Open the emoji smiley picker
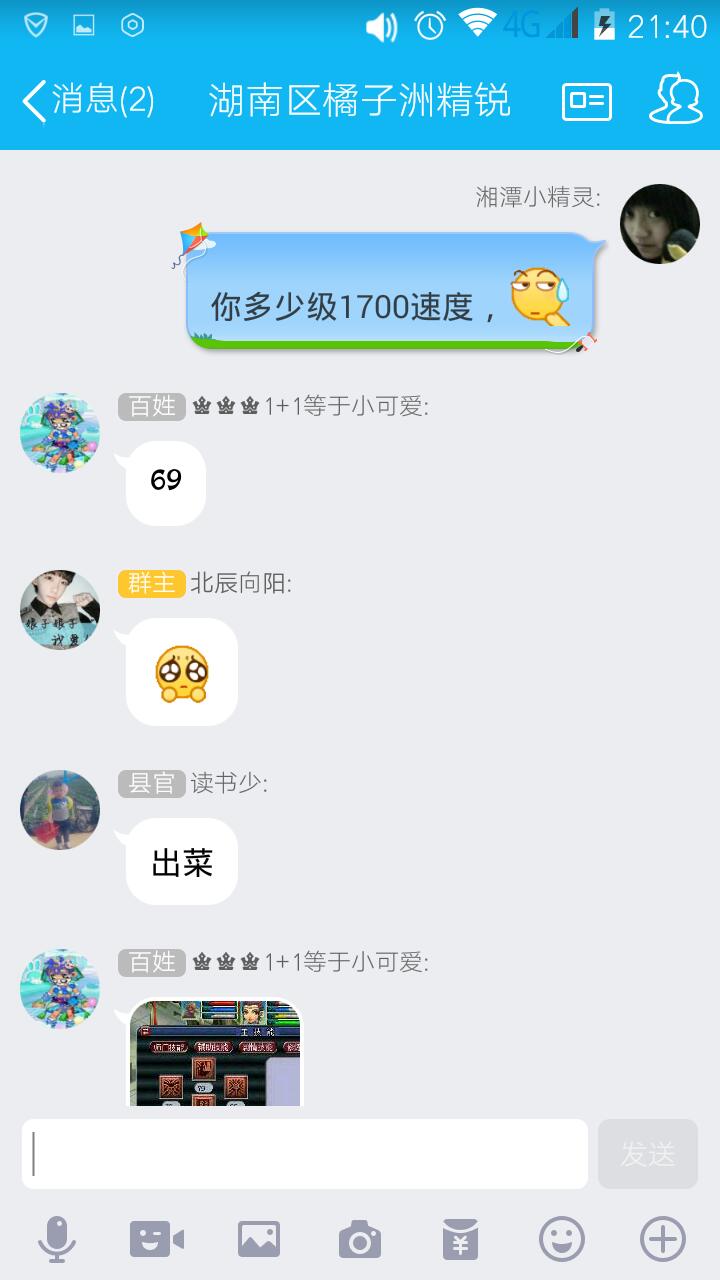Viewport: 720px width, 1280px height. (x=562, y=1240)
